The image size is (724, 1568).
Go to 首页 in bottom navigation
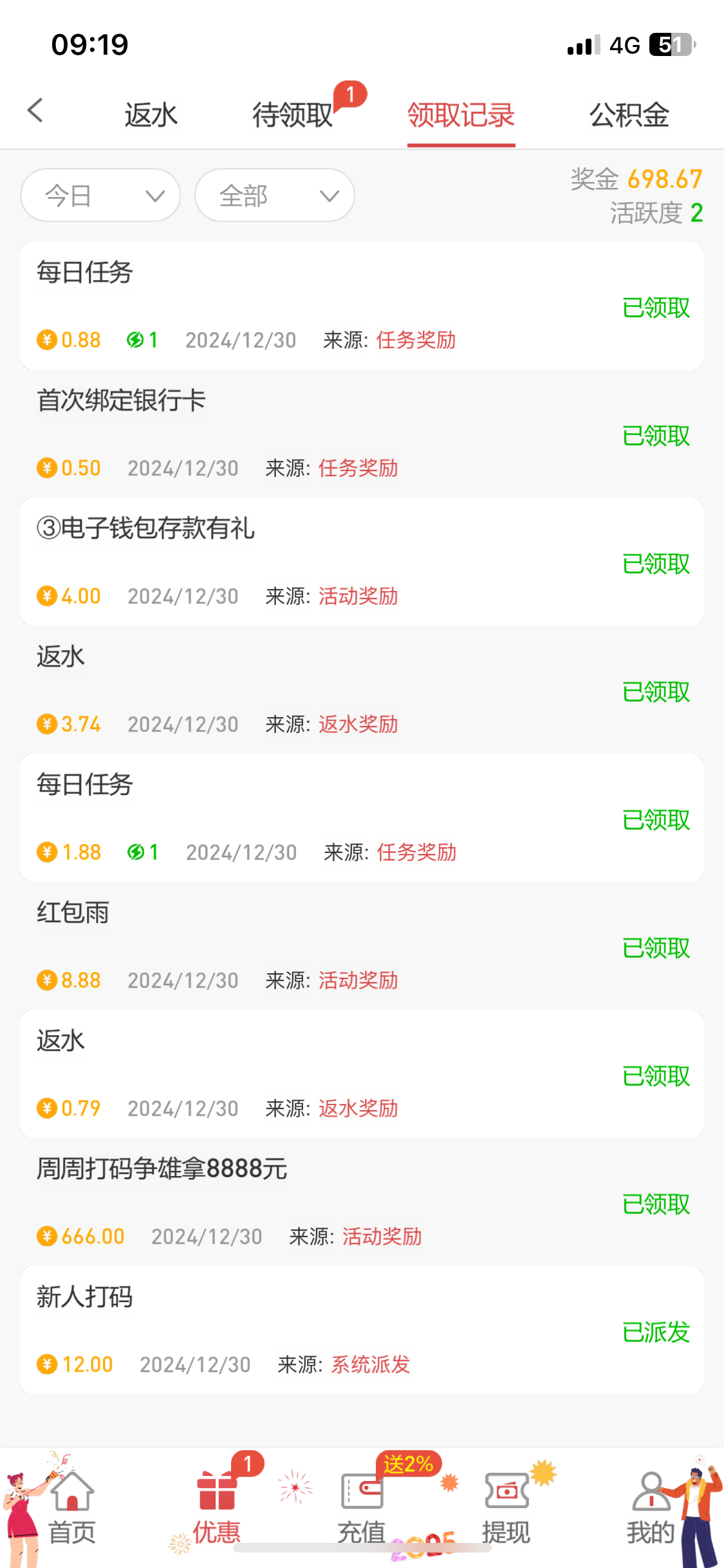click(72, 1507)
